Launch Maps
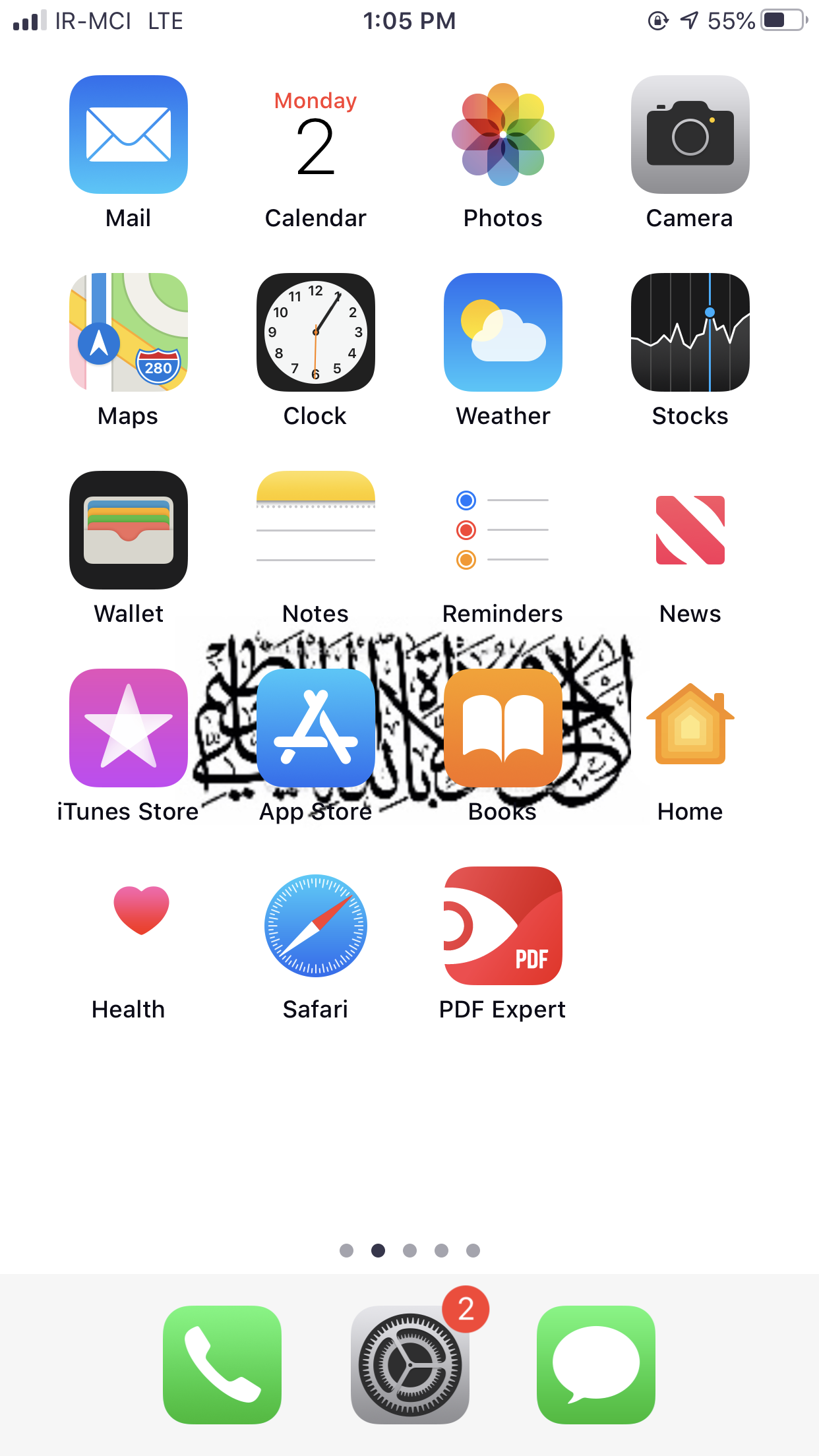 [129, 332]
